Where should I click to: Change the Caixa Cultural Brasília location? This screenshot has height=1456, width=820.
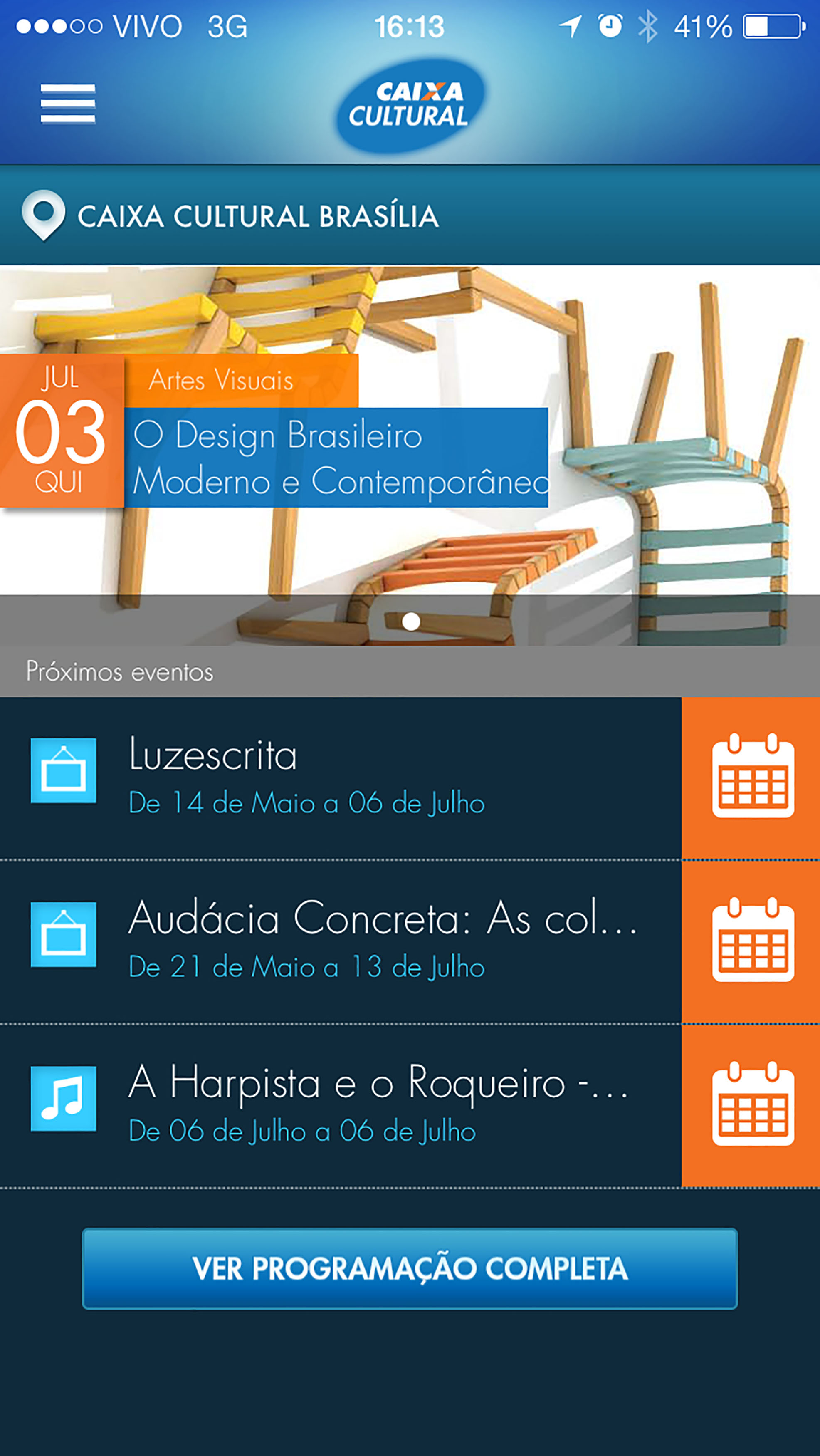(230, 216)
